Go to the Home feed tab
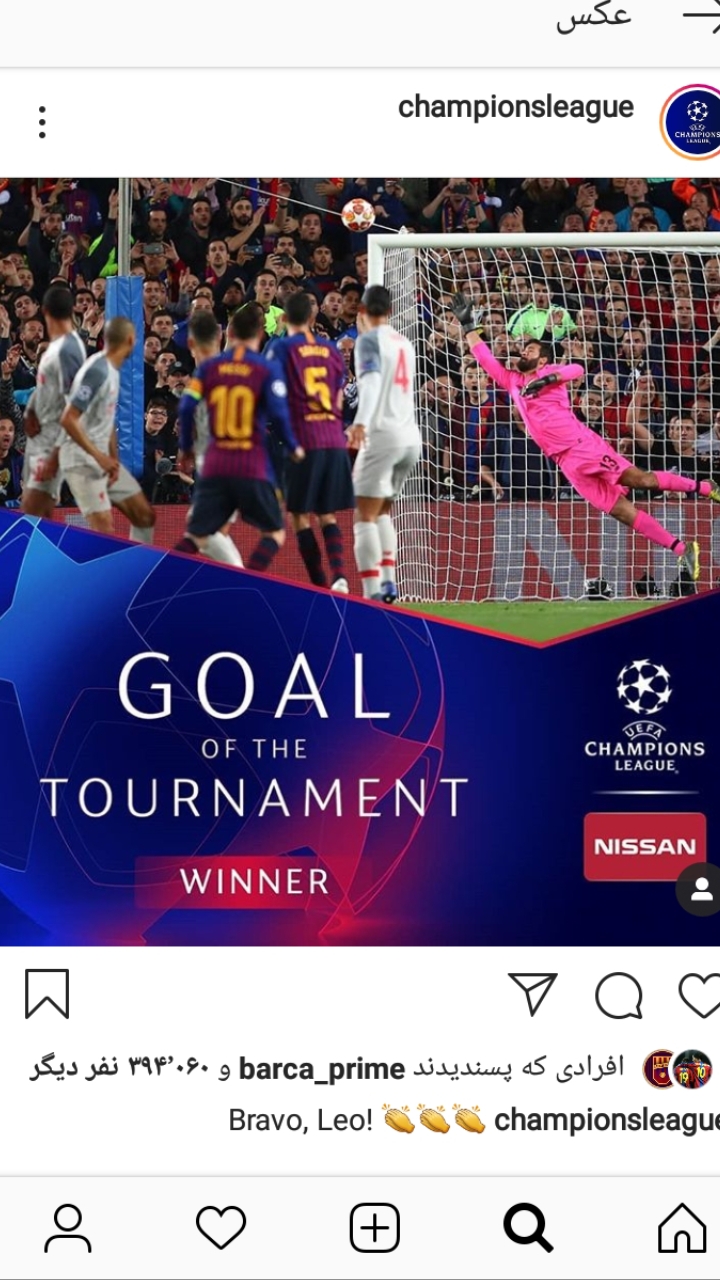Image resolution: width=720 pixels, height=1280 pixels. coord(682,1228)
